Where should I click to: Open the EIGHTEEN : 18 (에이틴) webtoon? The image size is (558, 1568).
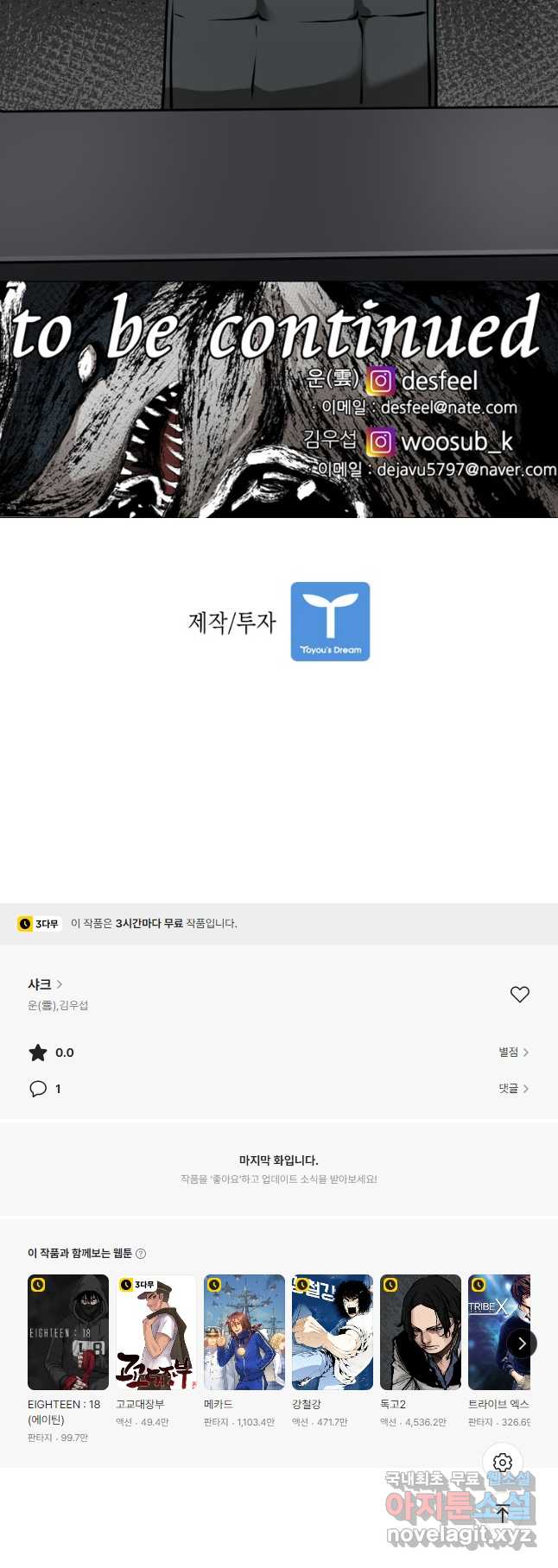coord(68,1332)
